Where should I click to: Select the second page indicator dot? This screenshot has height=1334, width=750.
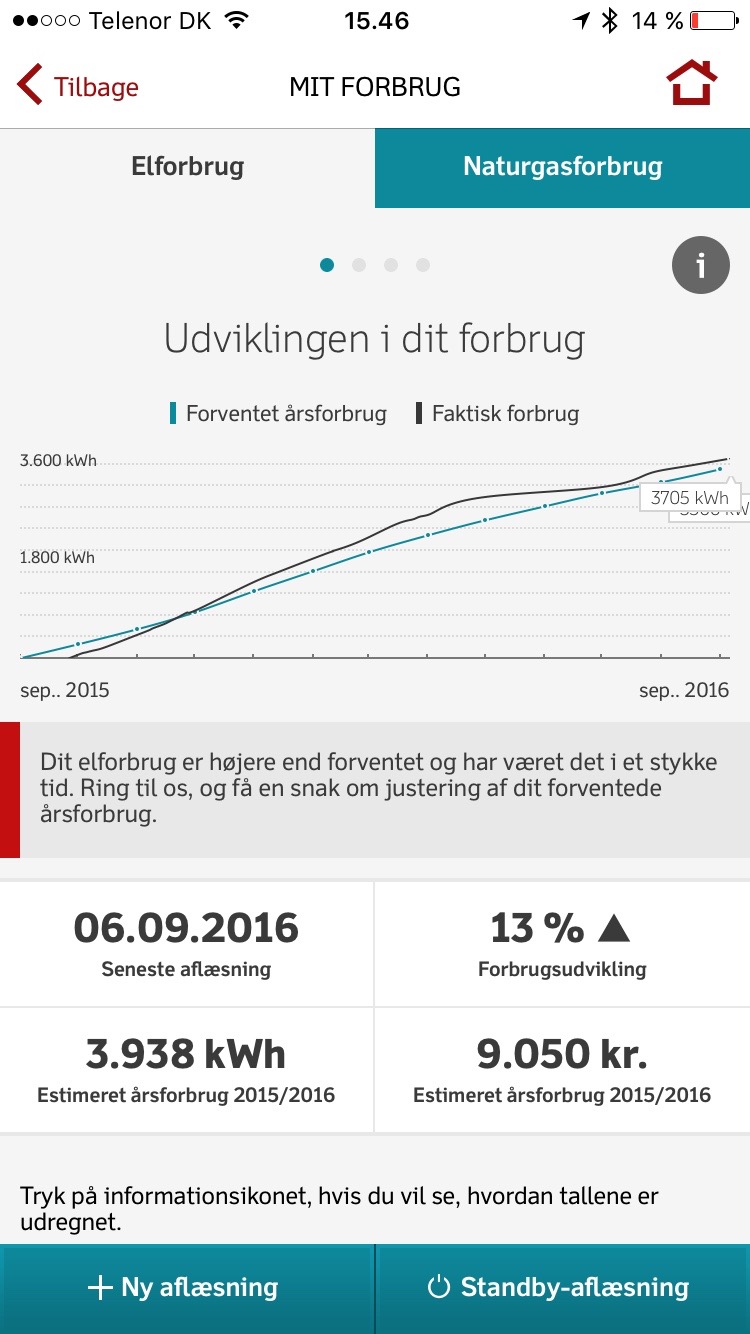359,265
